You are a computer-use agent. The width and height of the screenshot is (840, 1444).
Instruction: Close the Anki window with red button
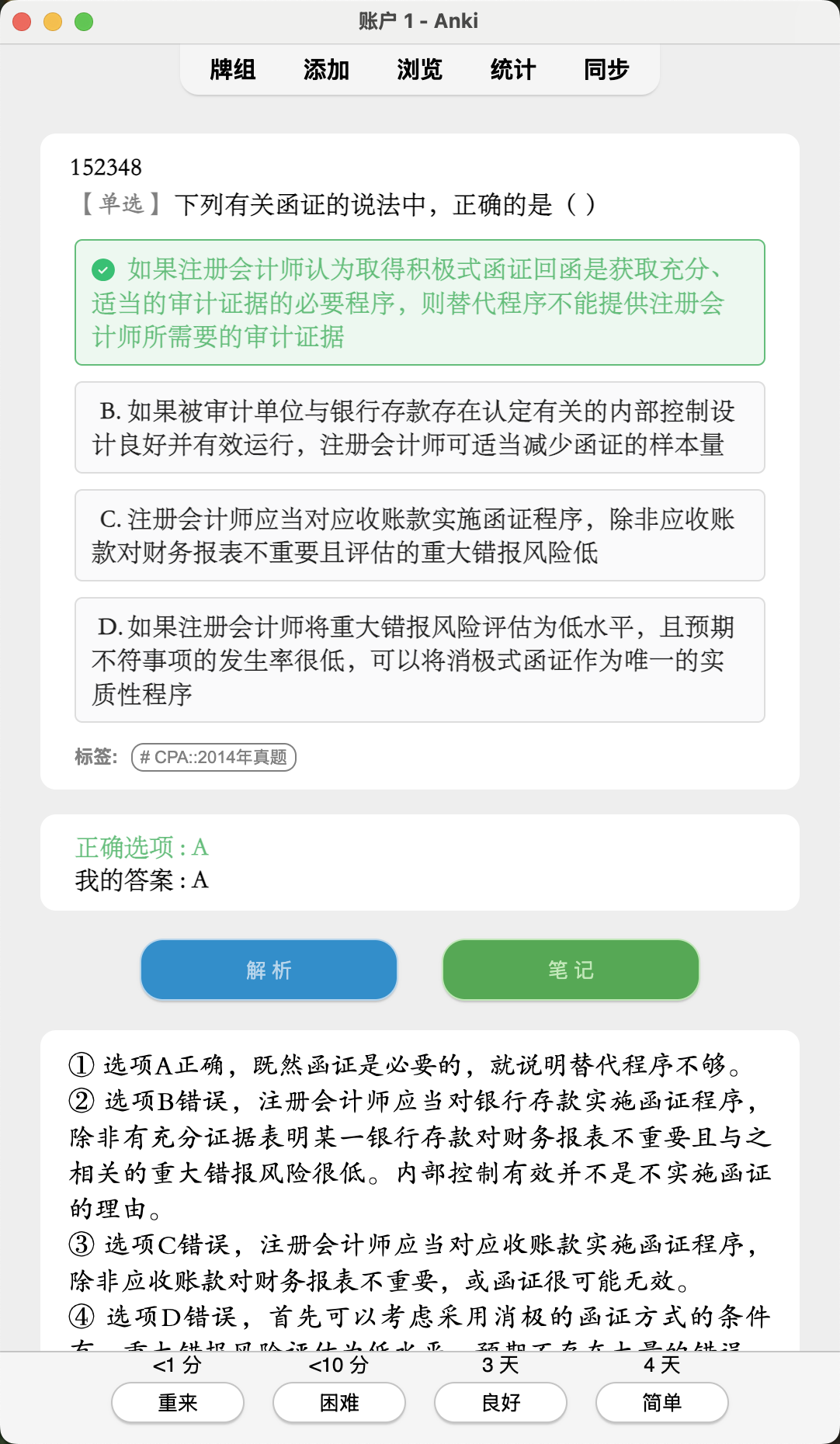pyautogui.click(x=22, y=22)
